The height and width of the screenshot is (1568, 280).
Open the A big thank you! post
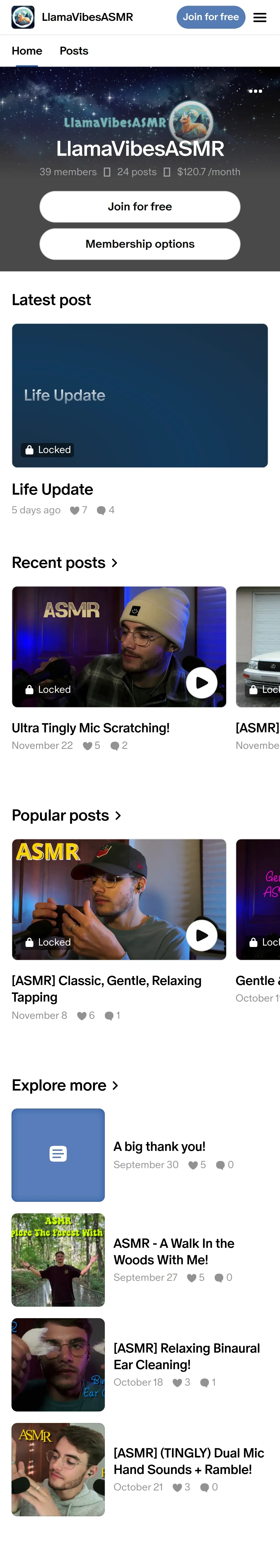(x=159, y=1147)
